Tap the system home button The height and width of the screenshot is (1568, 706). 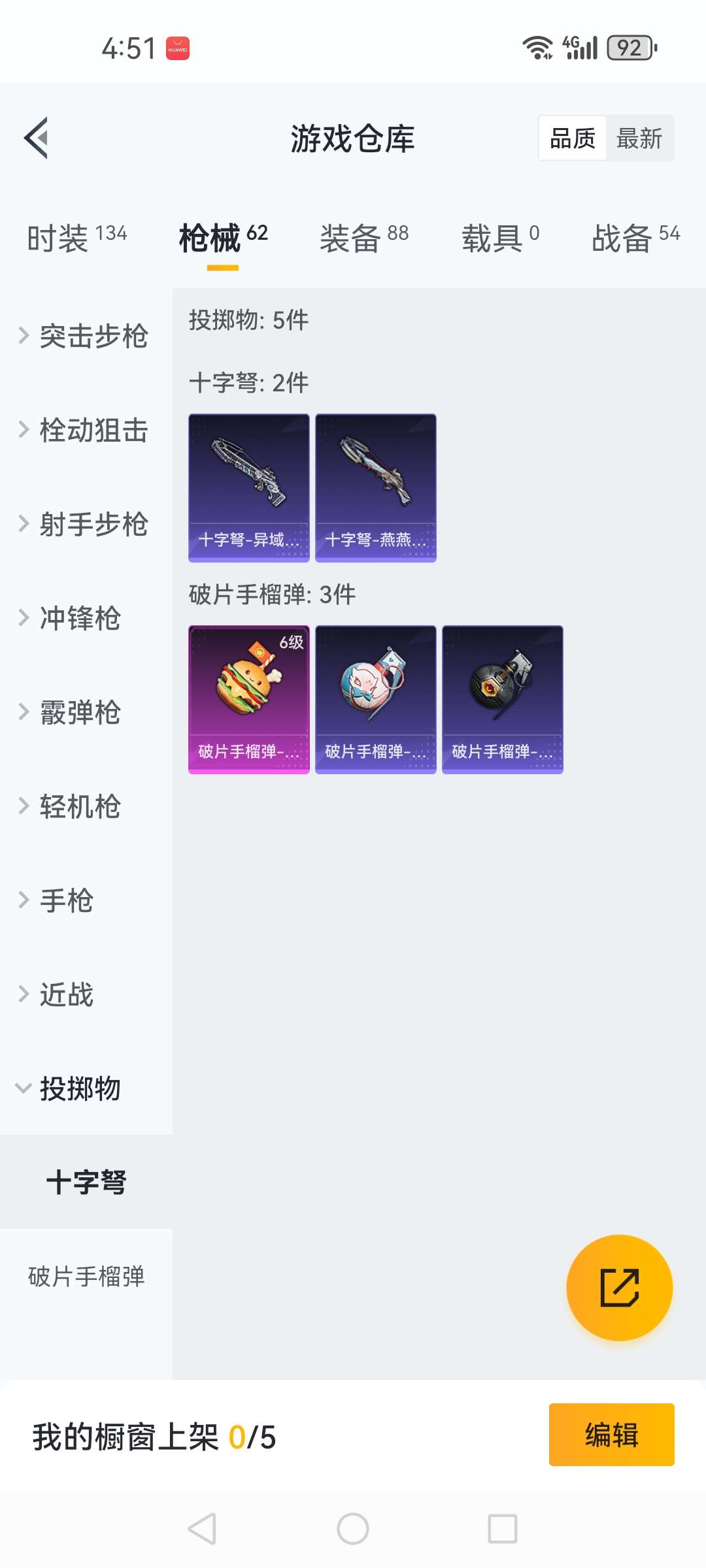pyautogui.click(x=353, y=1529)
